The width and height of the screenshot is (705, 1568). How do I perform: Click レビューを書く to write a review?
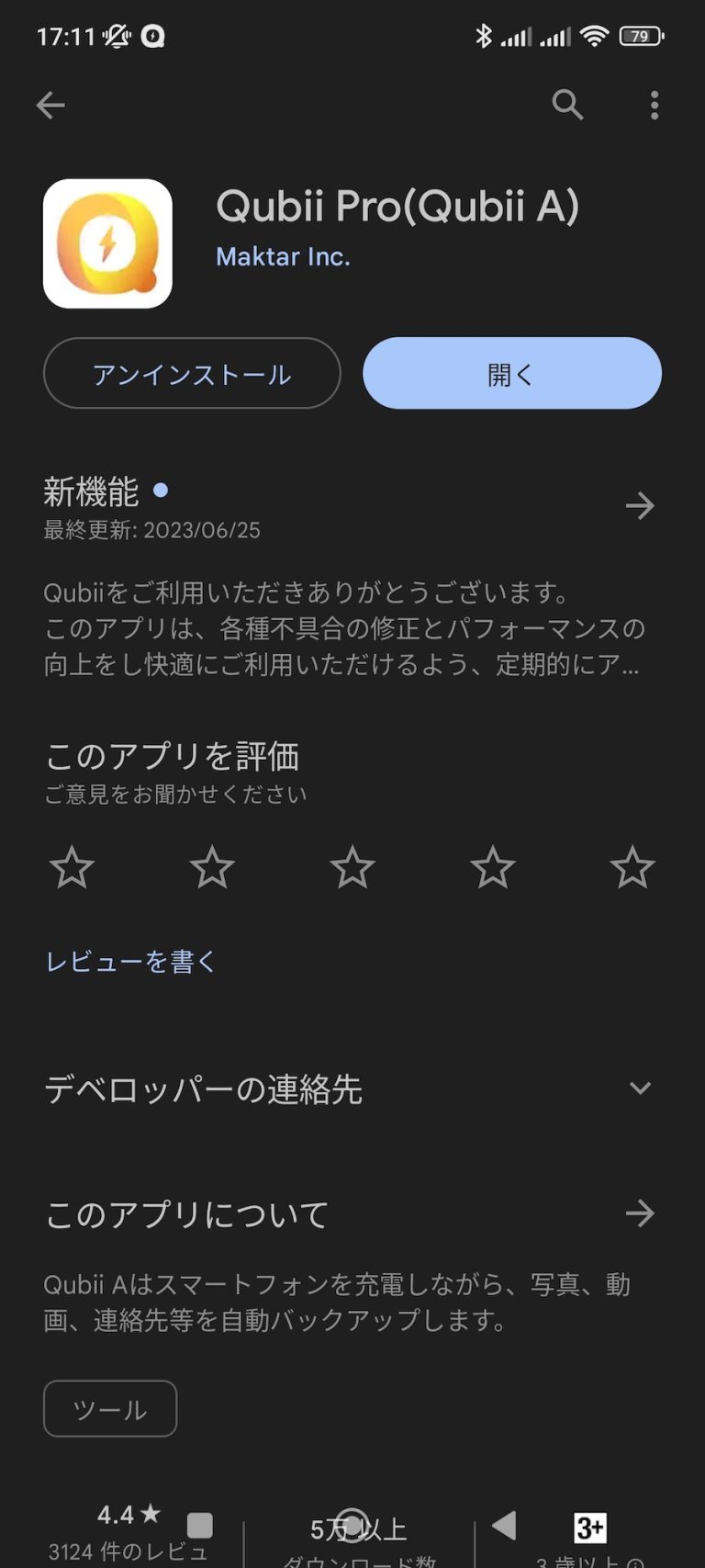pyautogui.click(x=129, y=961)
